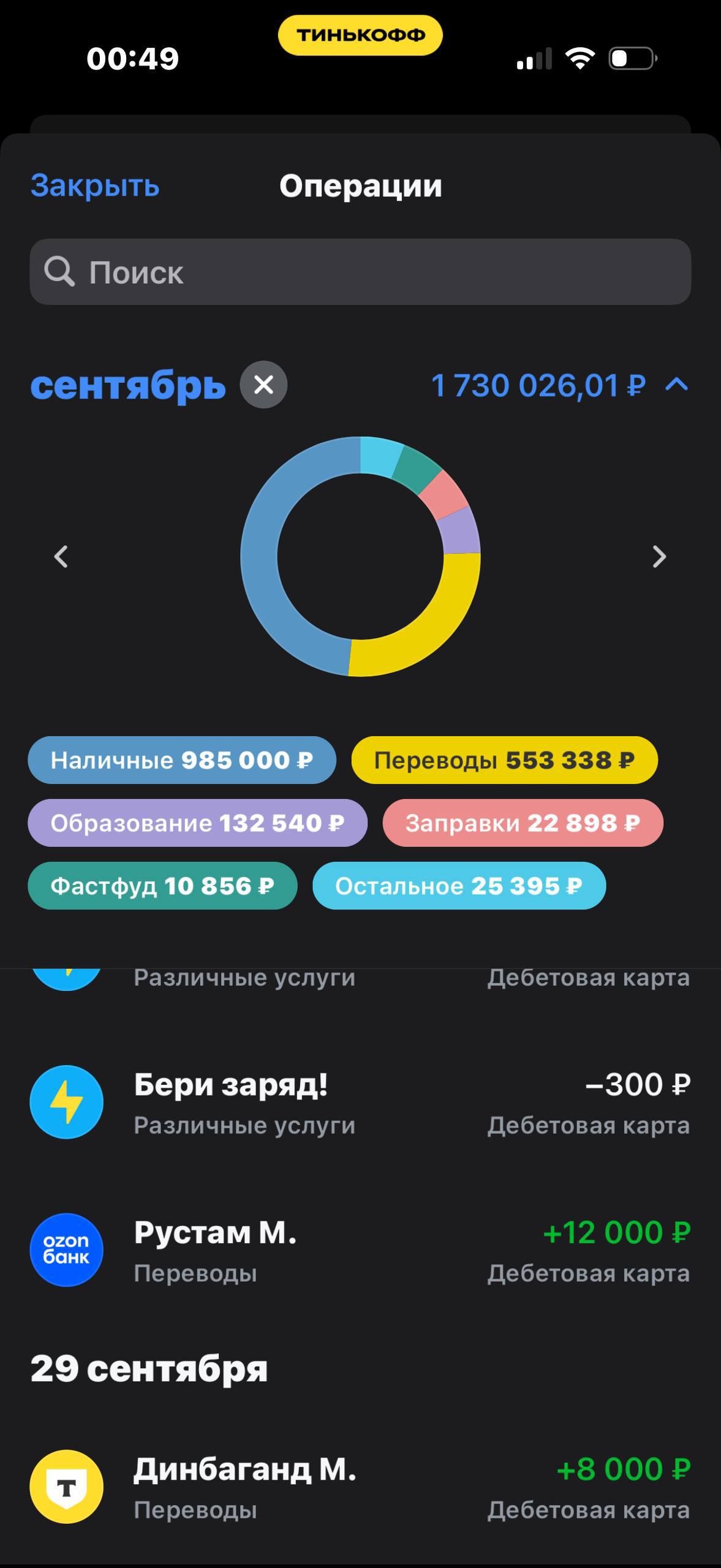
Task: Open the Поиск search field
Action: pyautogui.click(x=360, y=272)
